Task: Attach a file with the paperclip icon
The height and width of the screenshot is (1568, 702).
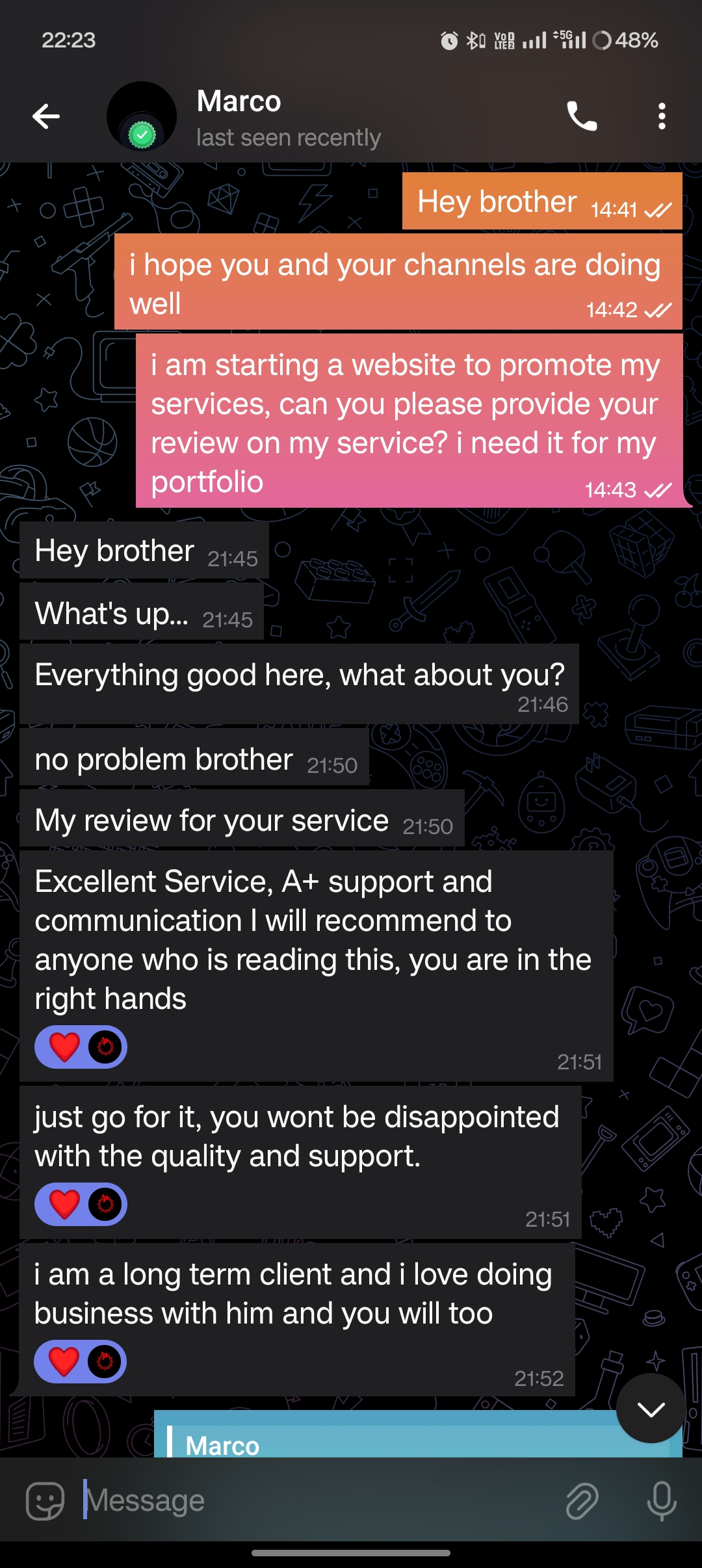Action: (582, 1500)
